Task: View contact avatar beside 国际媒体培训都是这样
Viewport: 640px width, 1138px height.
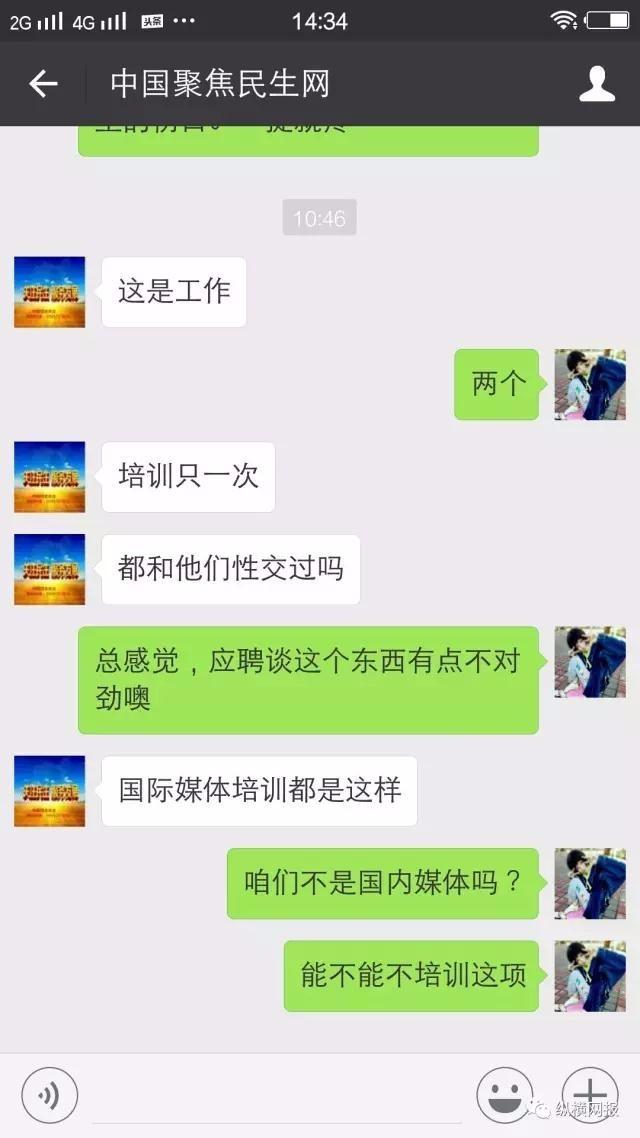Action: click(50, 791)
